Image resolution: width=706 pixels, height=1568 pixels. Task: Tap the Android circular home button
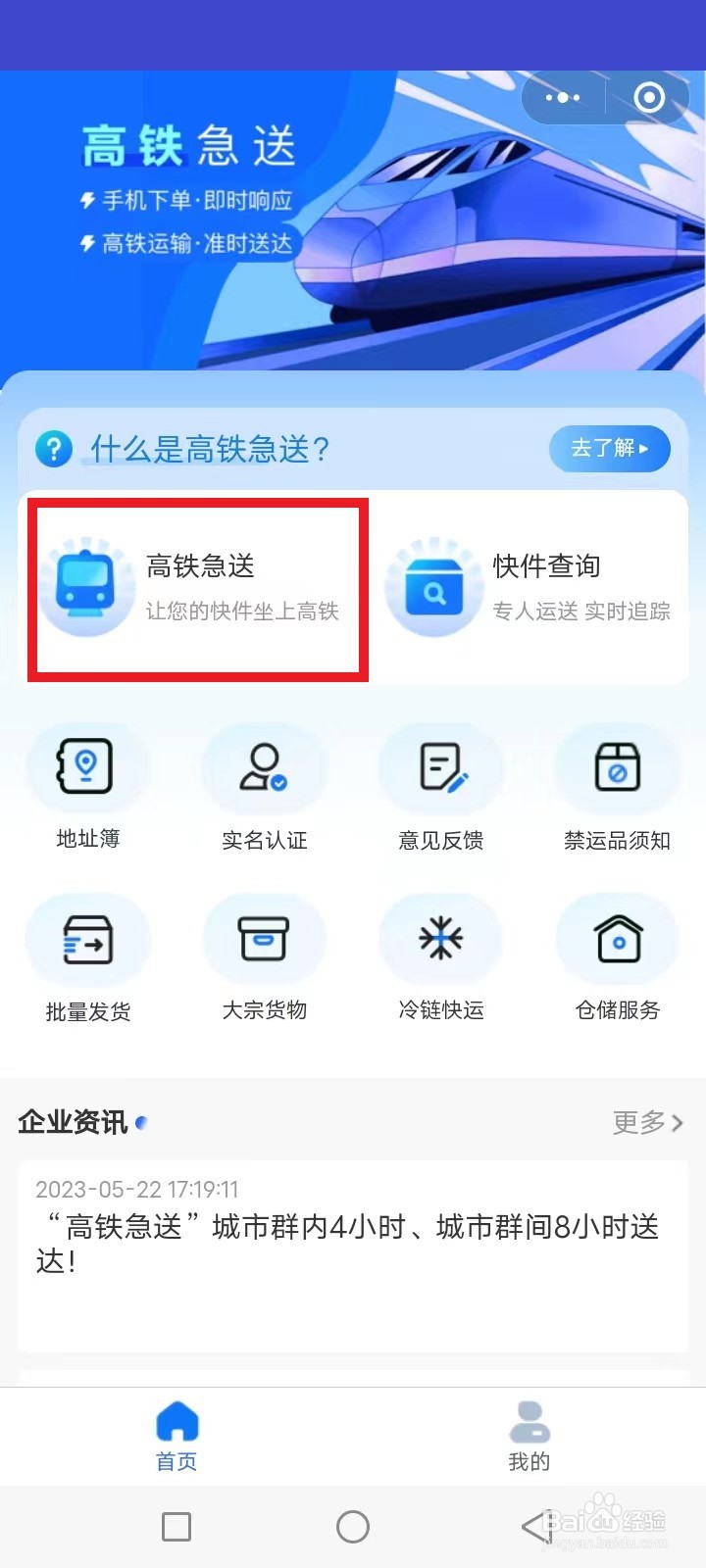353,1526
